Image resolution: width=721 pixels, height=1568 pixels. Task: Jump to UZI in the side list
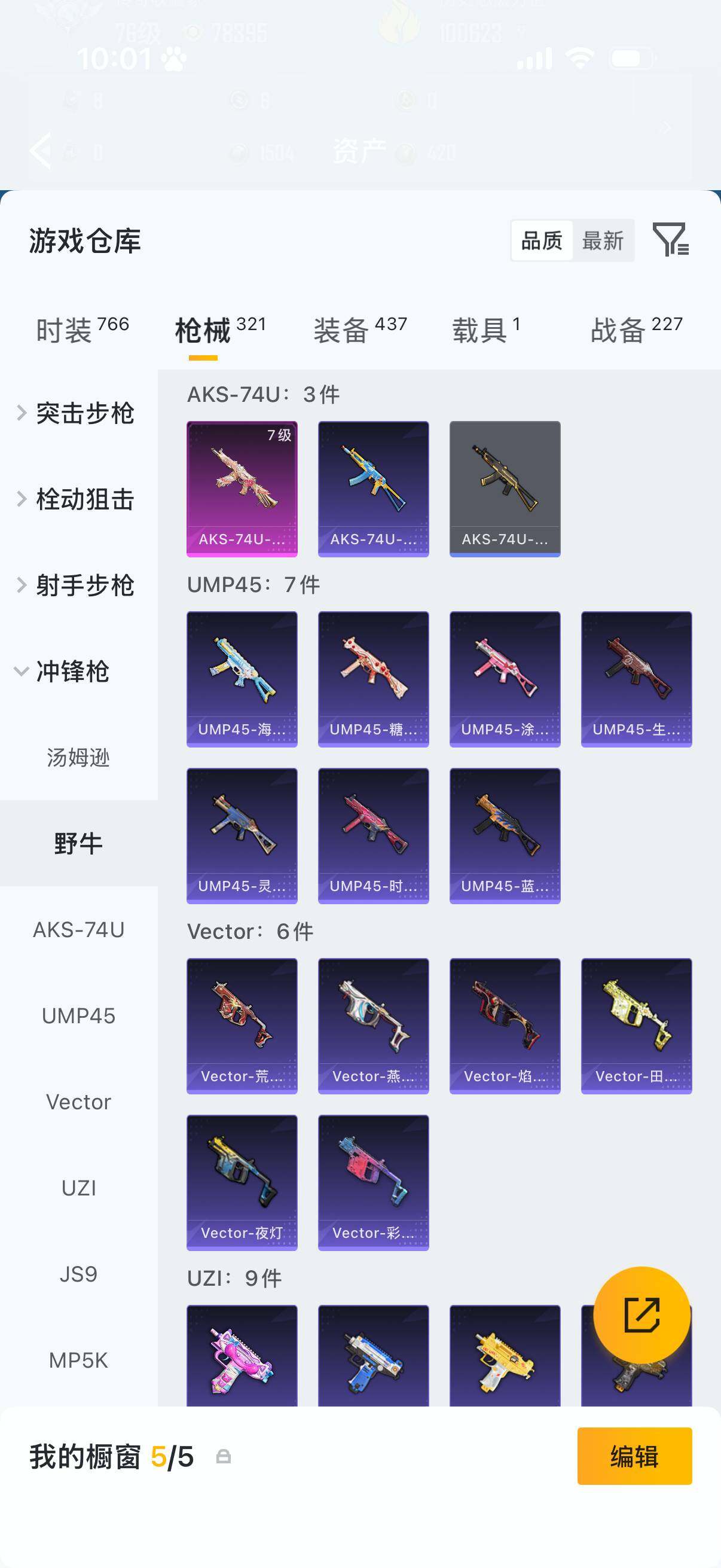point(78,1188)
